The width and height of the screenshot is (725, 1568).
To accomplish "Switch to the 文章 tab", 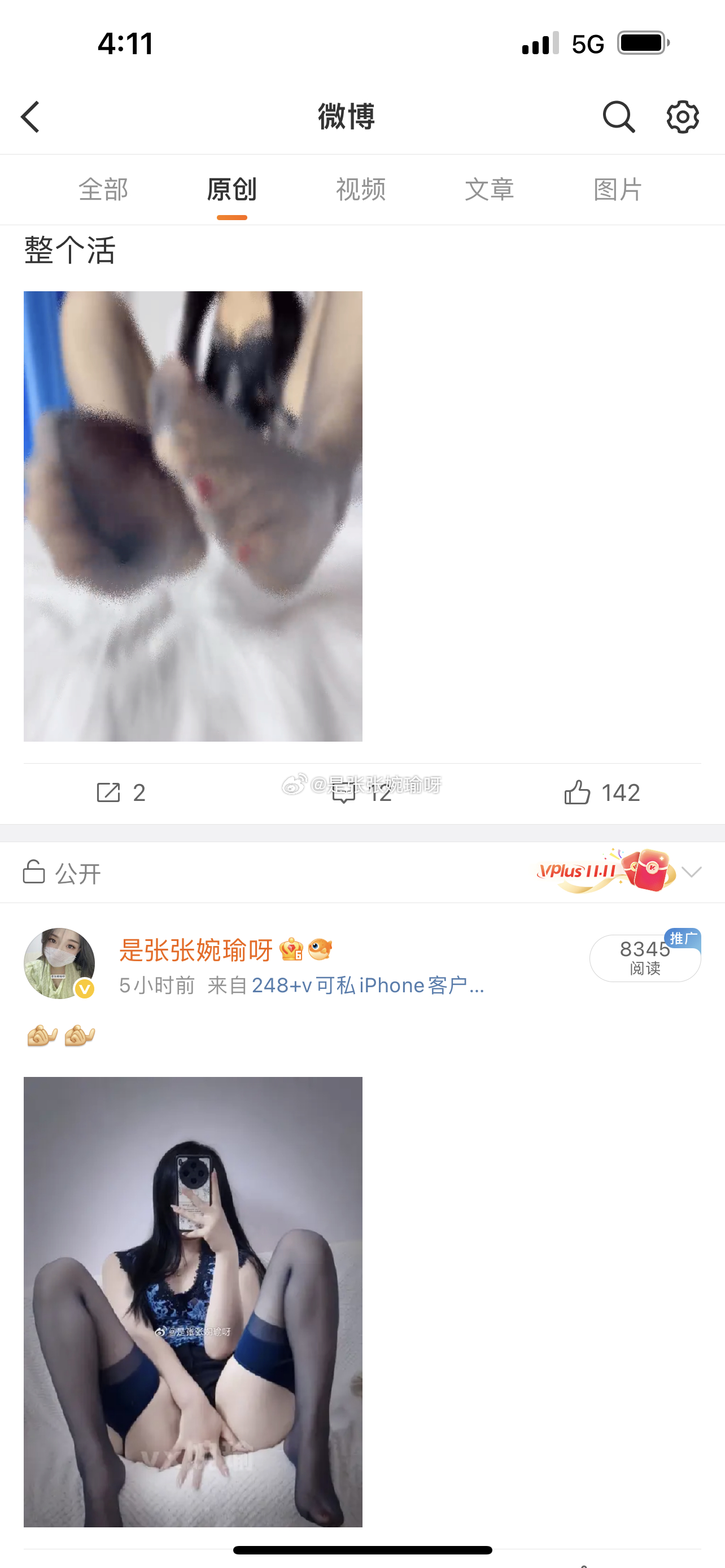I will (490, 190).
